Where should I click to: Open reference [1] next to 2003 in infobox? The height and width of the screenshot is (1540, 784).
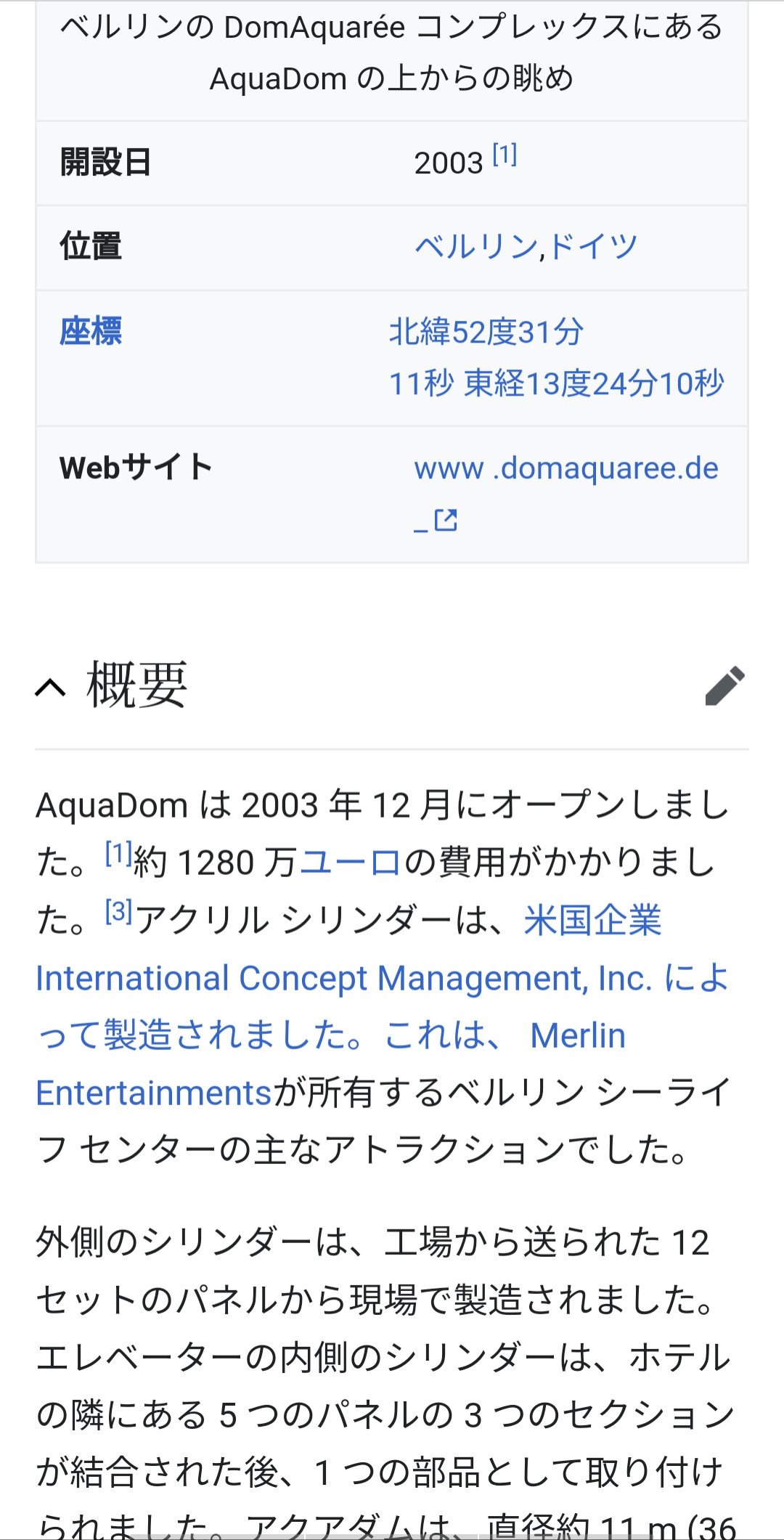[x=505, y=155]
